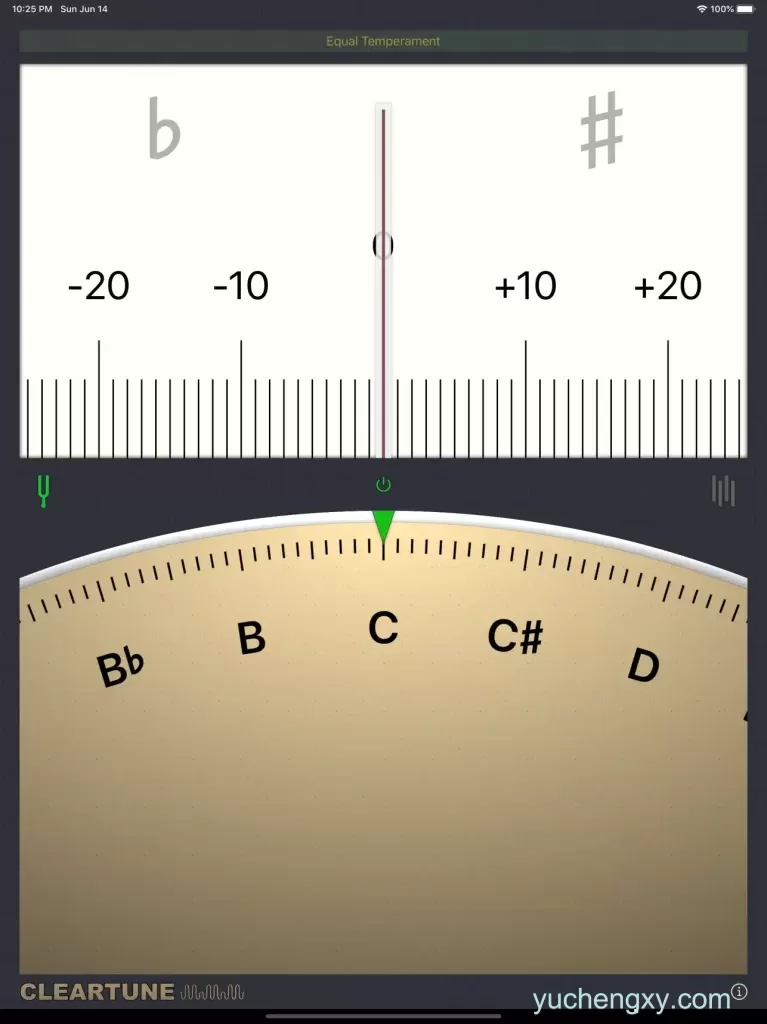Toggle the green power button
Viewport: 767px width, 1024px height.
(383, 485)
